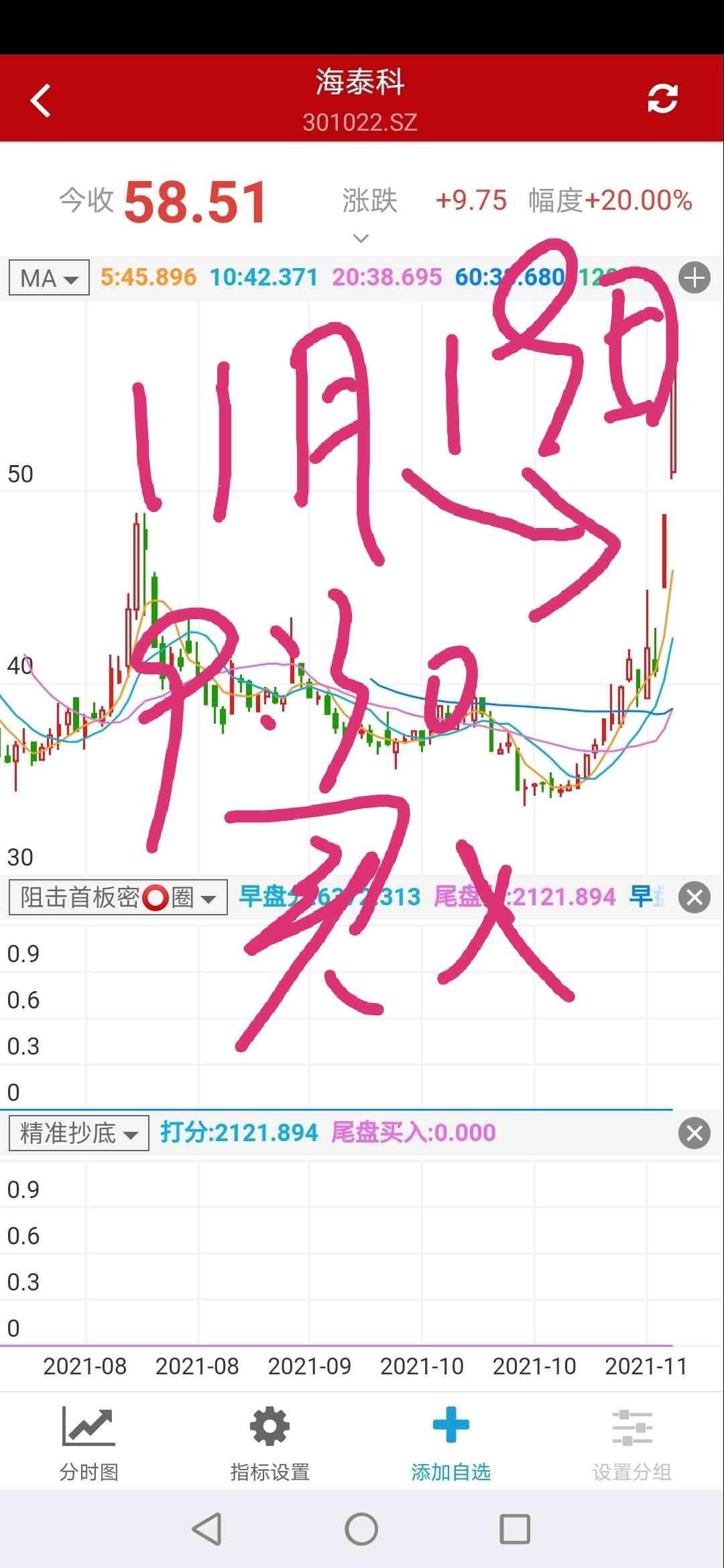Go back using the header arrow
The height and width of the screenshot is (1568, 724).
[42, 101]
